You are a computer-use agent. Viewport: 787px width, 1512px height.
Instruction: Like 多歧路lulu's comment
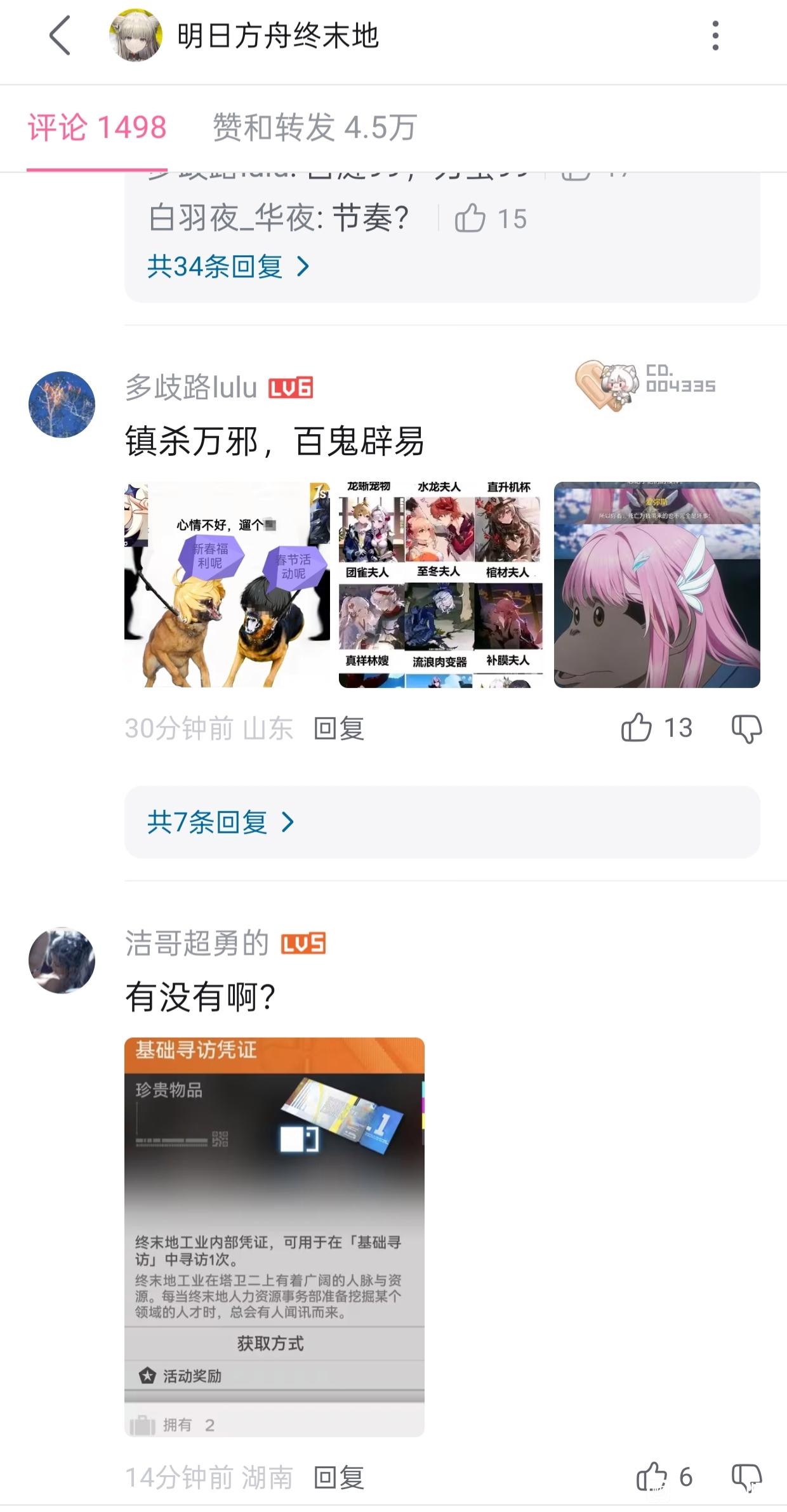(637, 727)
